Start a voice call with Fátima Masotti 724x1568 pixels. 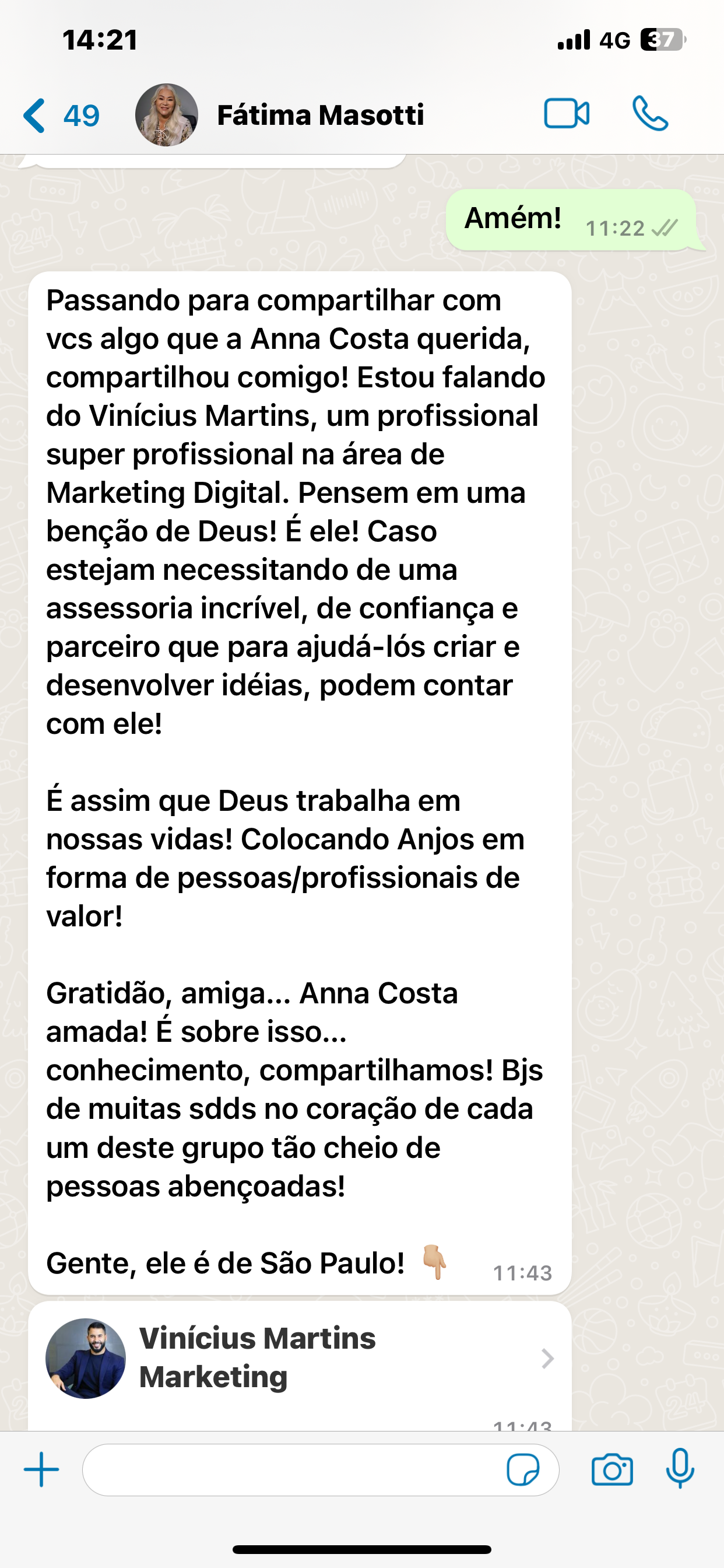point(650,114)
